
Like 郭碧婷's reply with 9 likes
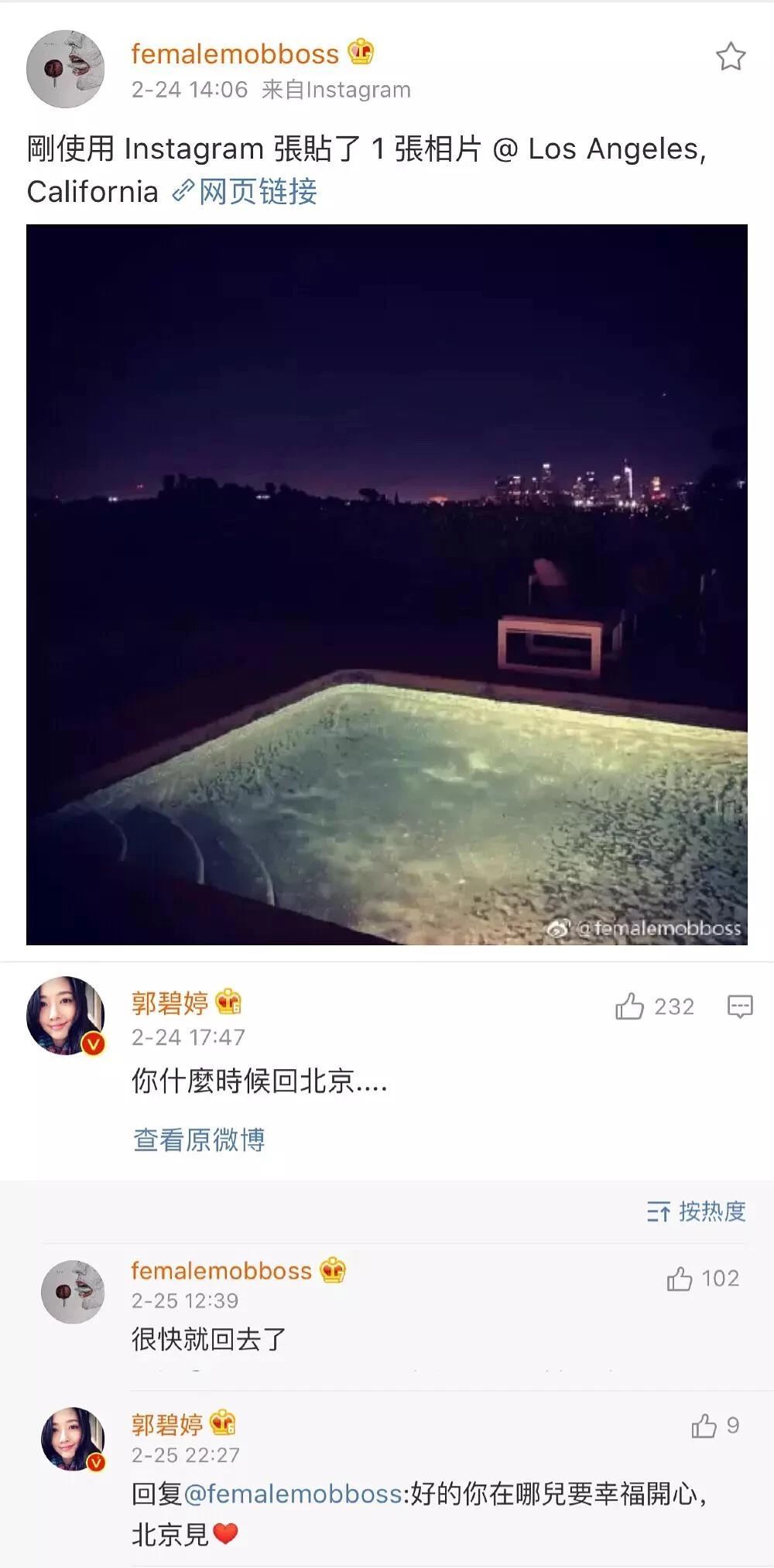[704, 1425]
